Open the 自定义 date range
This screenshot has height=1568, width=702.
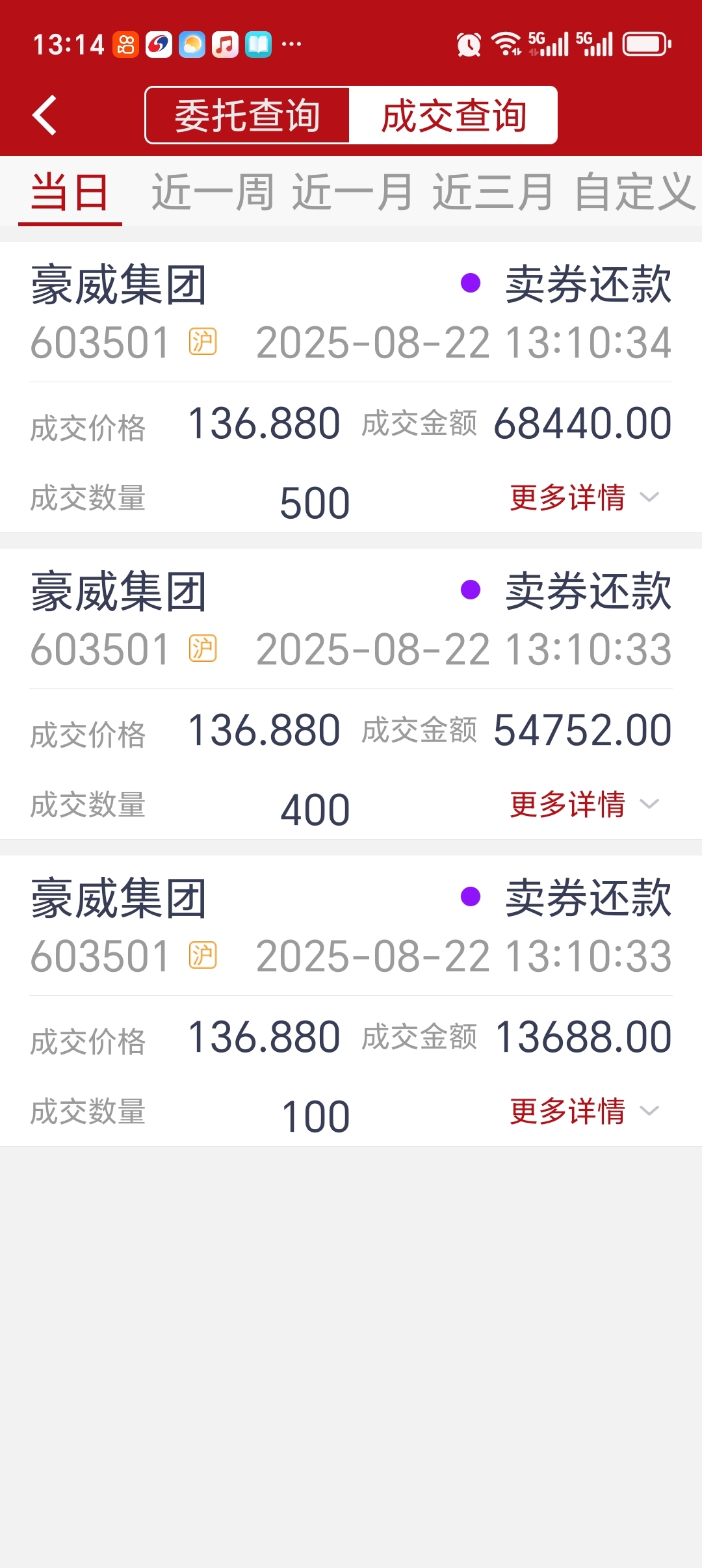point(635,192)
